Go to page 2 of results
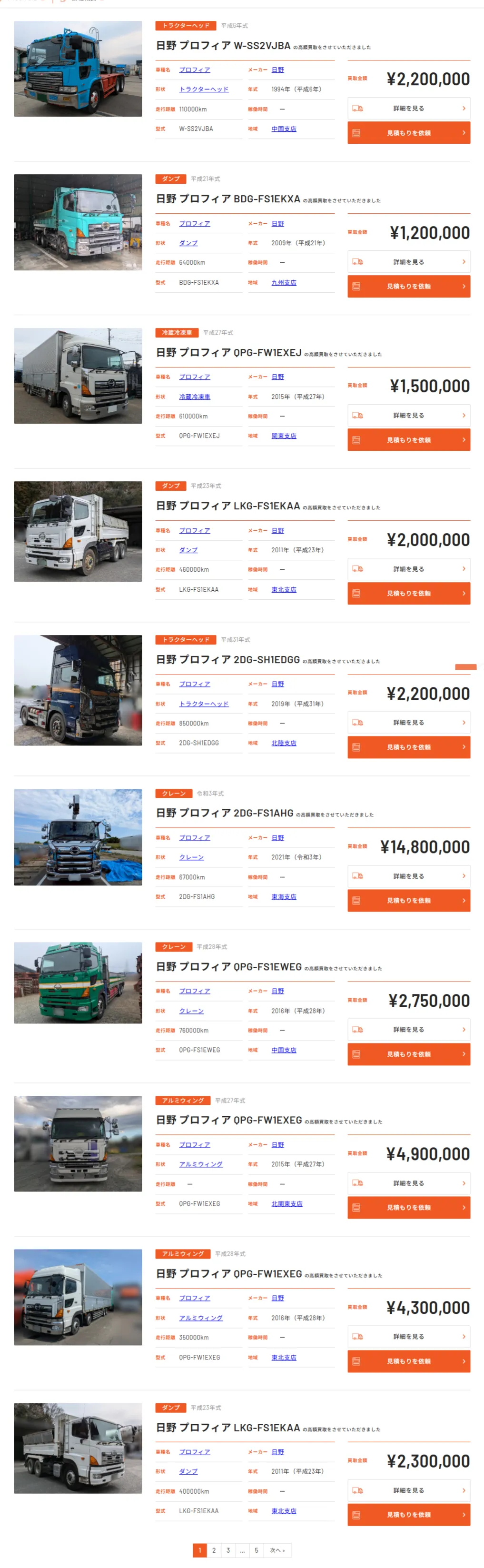This screenshot has width=484, height=1568. [x=214, y=1550]
